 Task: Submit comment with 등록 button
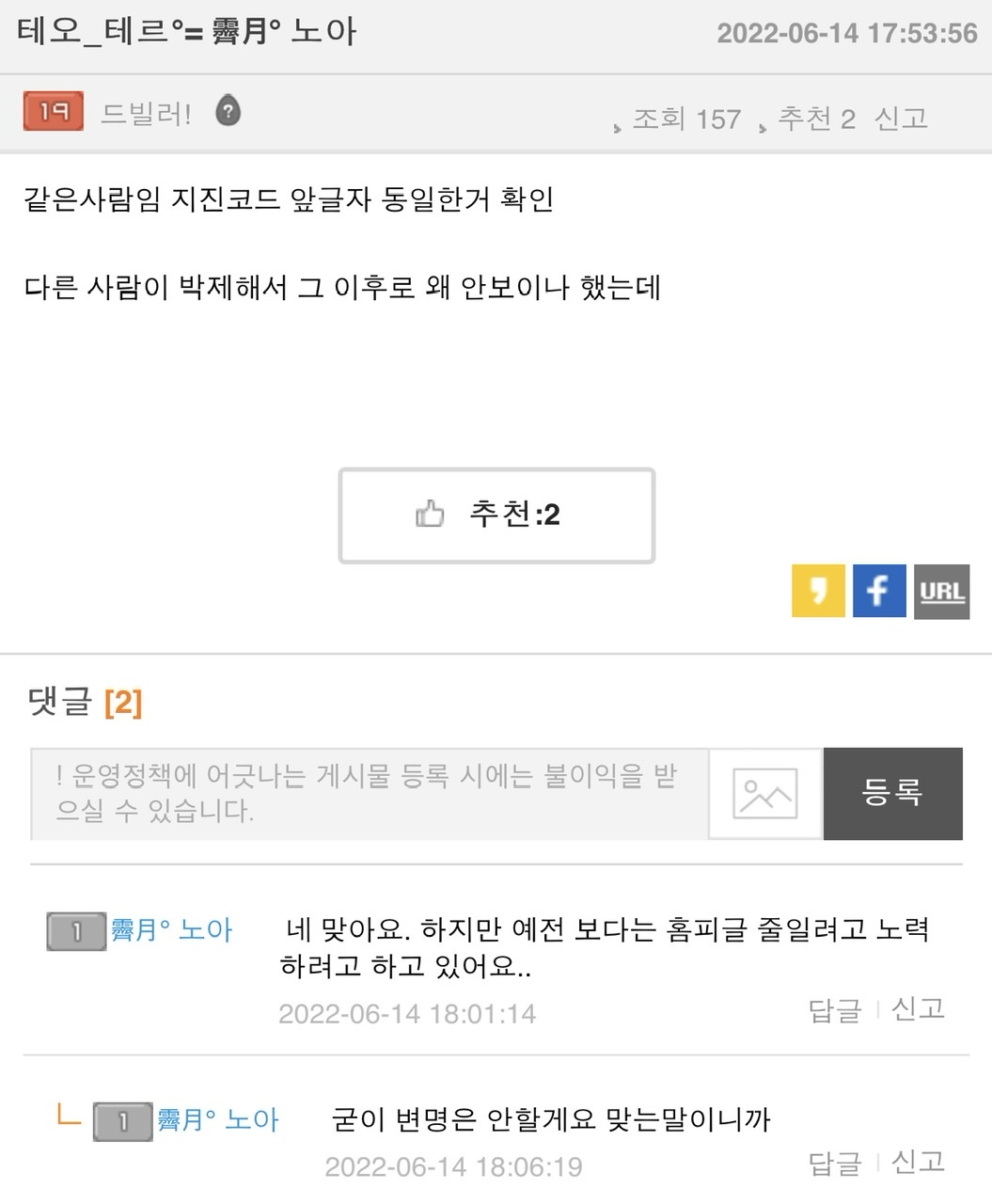(891, 793)
